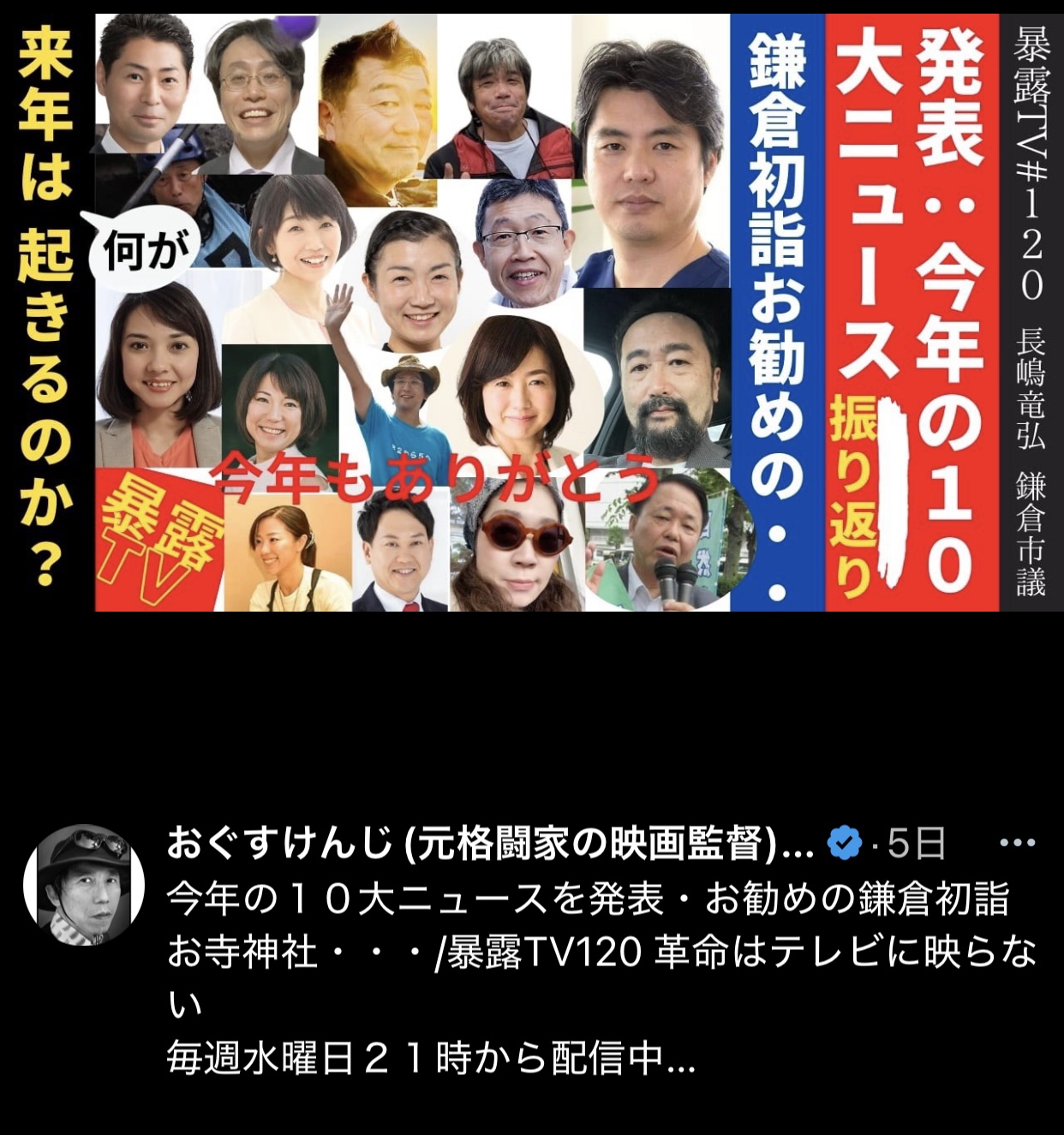Viewport: 1064px width, 1135px height.
Task: Open おぐすけんじ's profile picture
Action: 83,886
